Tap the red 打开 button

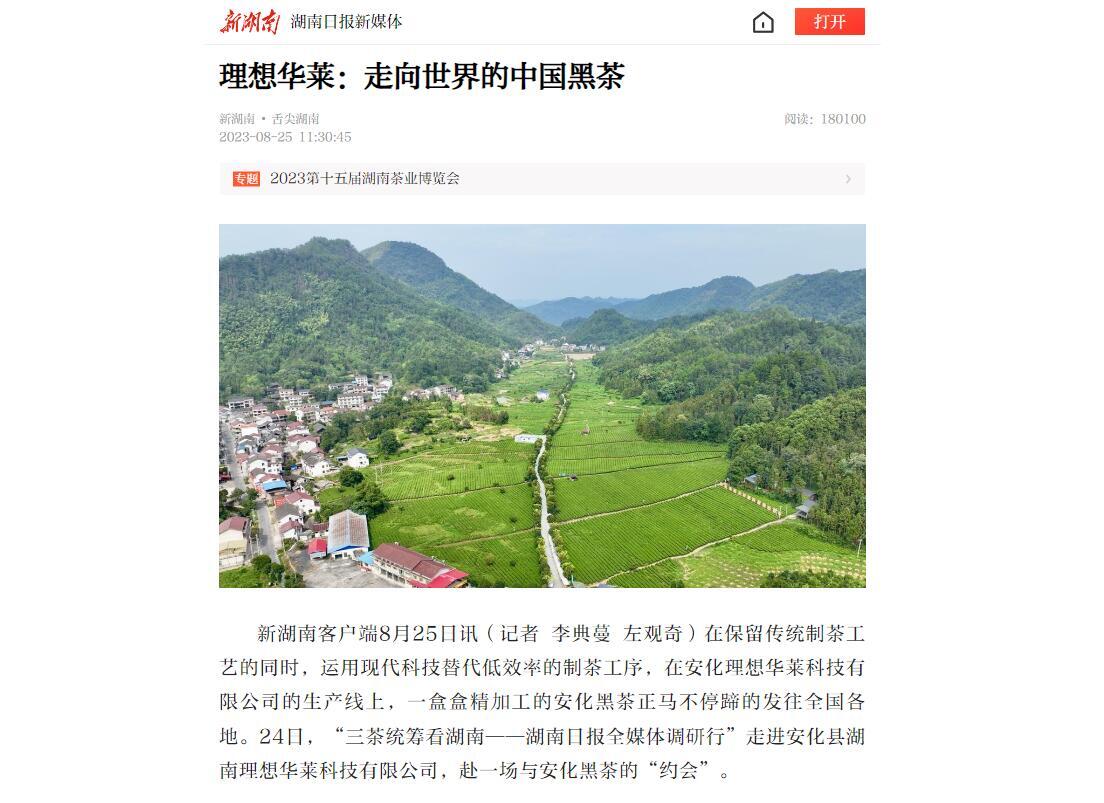pos(829,22)
